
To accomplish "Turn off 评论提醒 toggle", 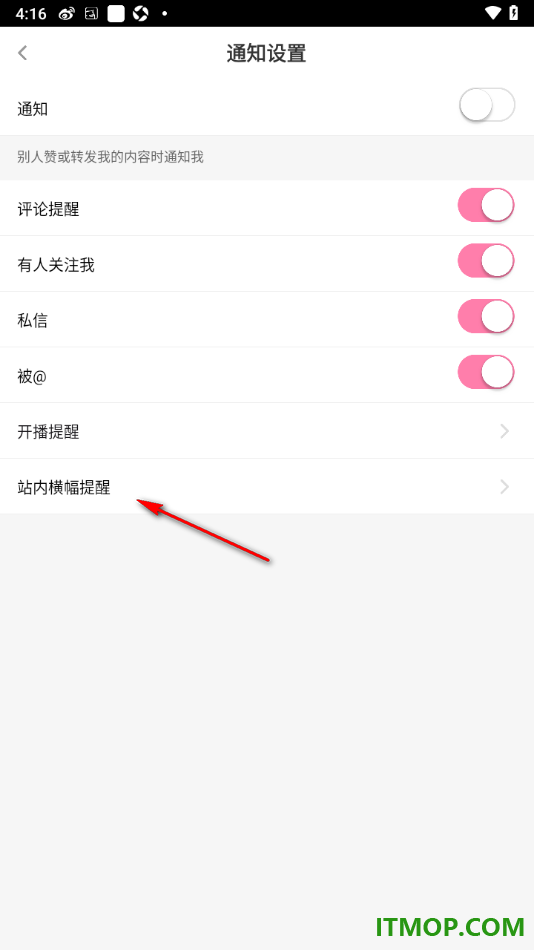I will pyautogui.click(x=486, y=205).
